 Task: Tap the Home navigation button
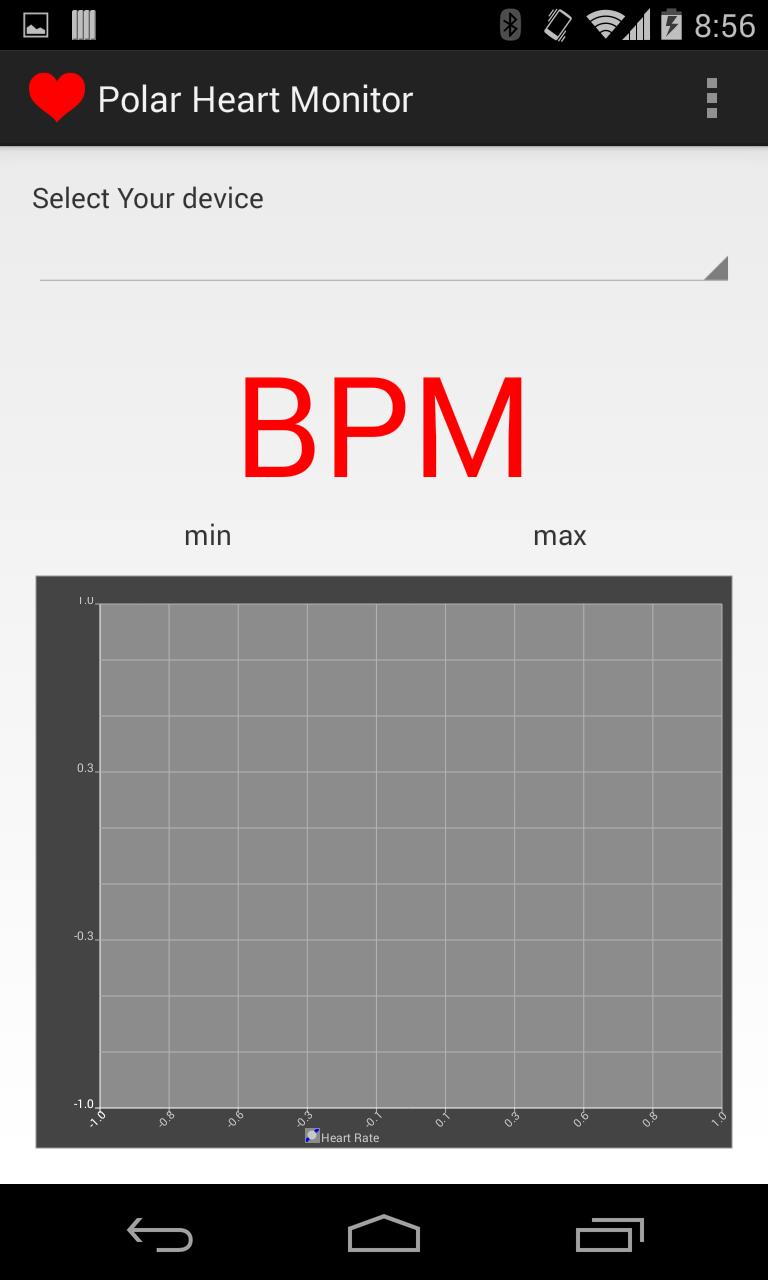(x=383, y=1236)
